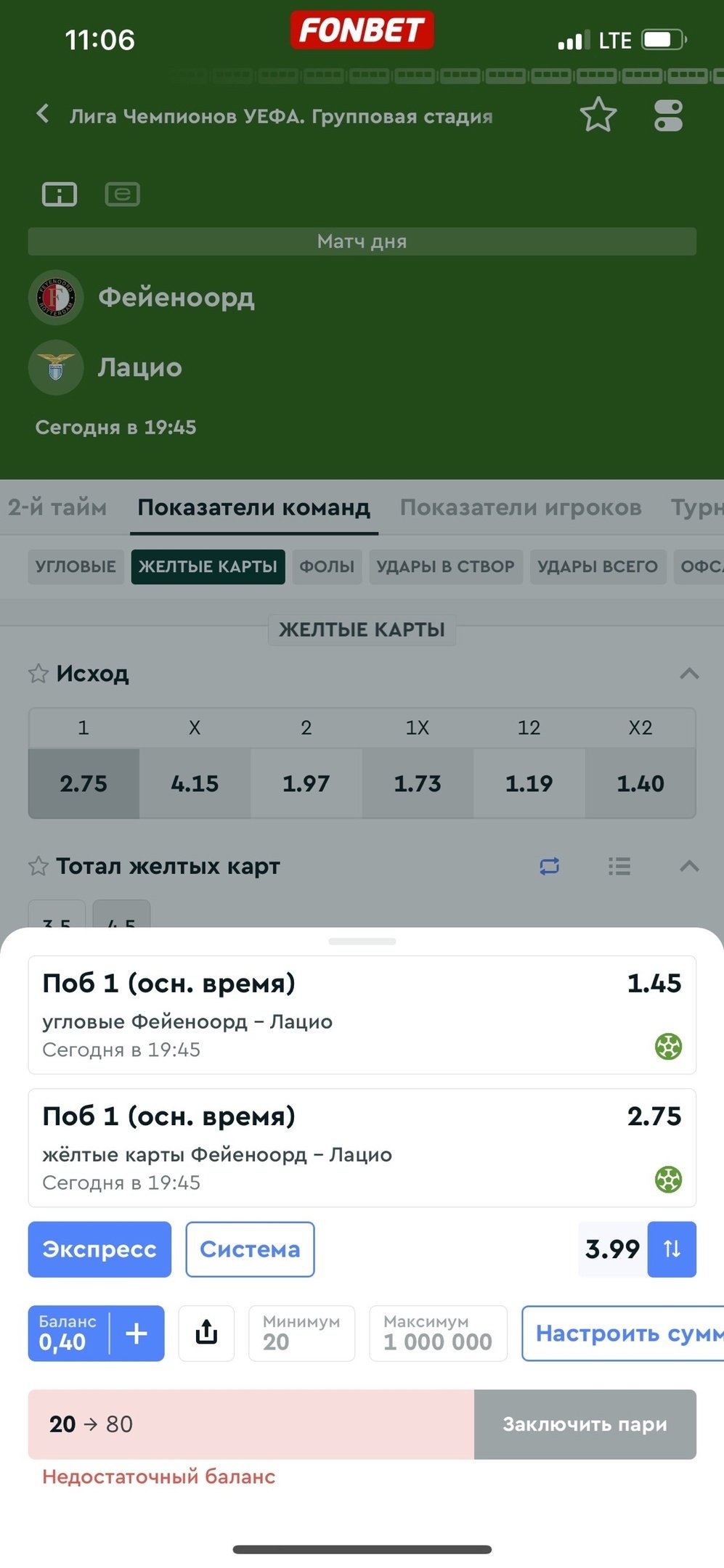This screenshot has height=1568, width=724.
Task: Select the ФОЛЫ chip
Action: point(327,567)
